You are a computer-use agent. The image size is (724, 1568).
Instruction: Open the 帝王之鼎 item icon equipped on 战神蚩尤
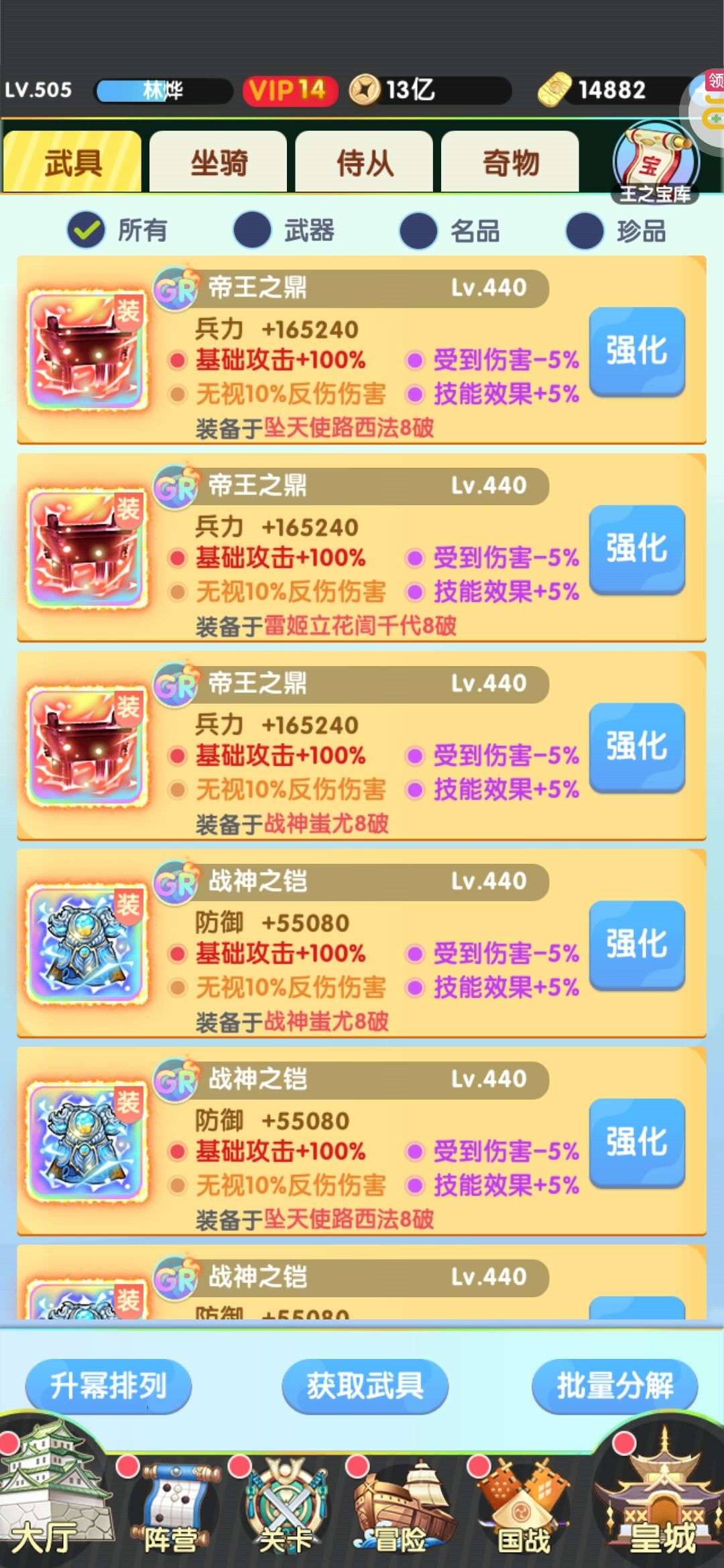click(x=86, y=746)
